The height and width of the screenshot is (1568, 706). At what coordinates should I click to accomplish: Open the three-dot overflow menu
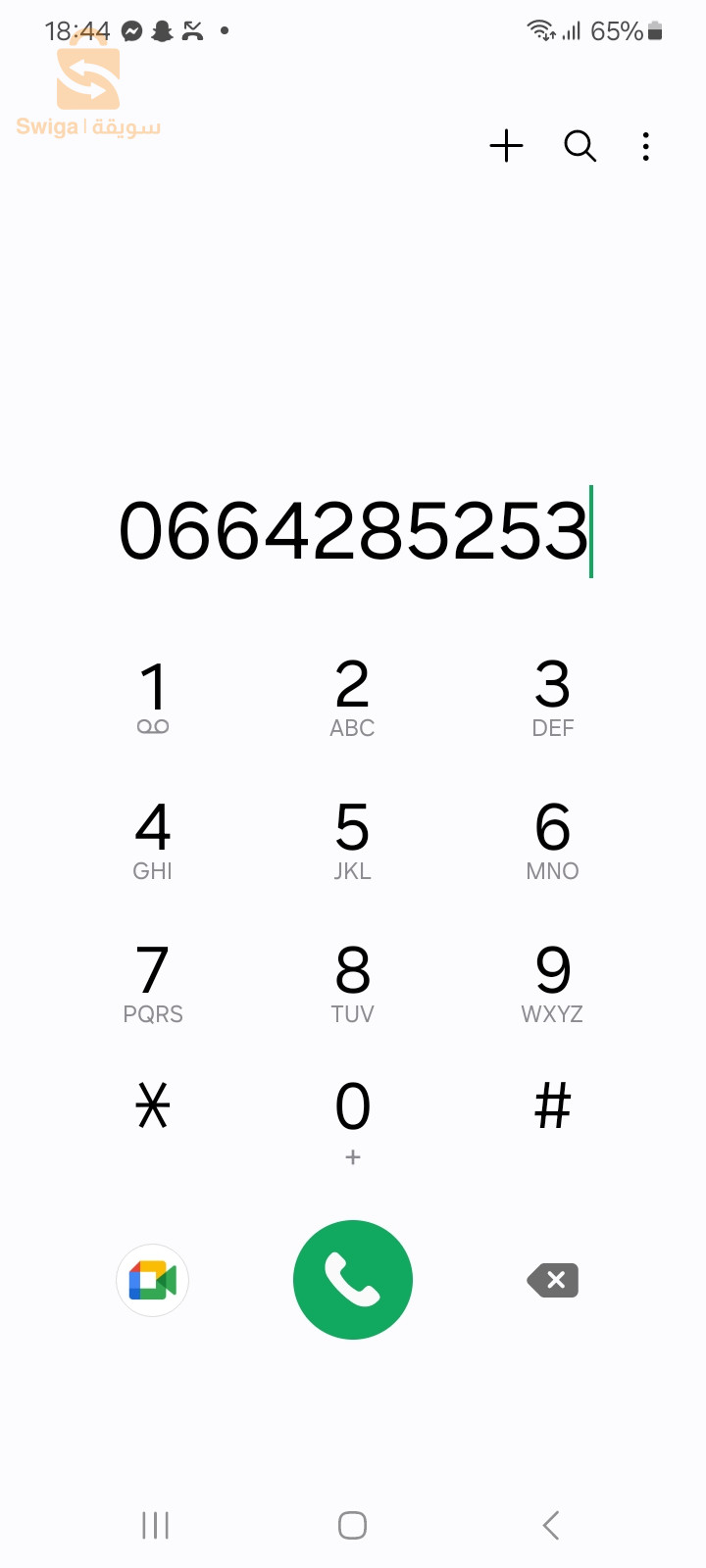tap(645, 146)
